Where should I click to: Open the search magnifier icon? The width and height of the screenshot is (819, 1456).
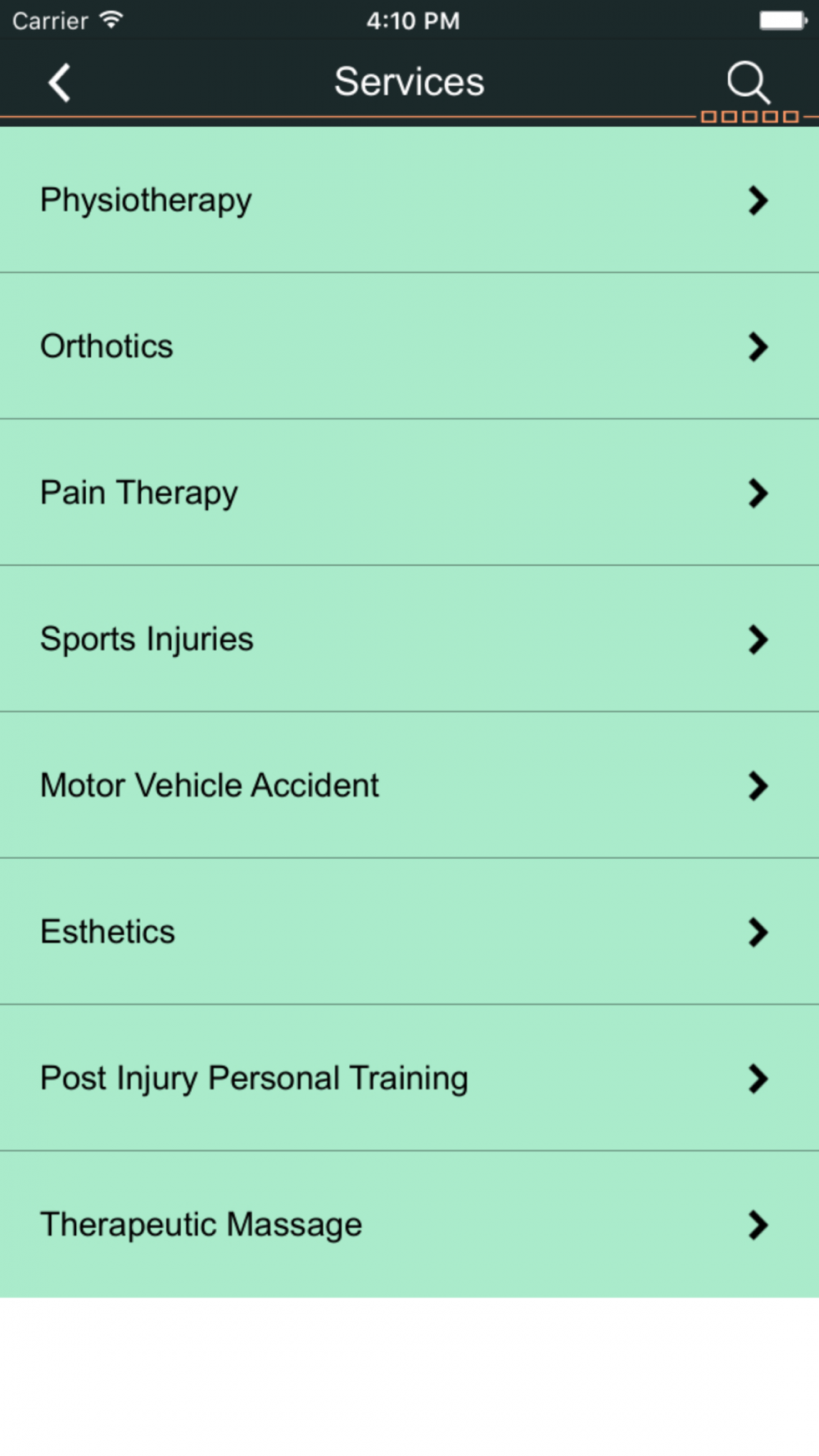[x=749, y=82]
